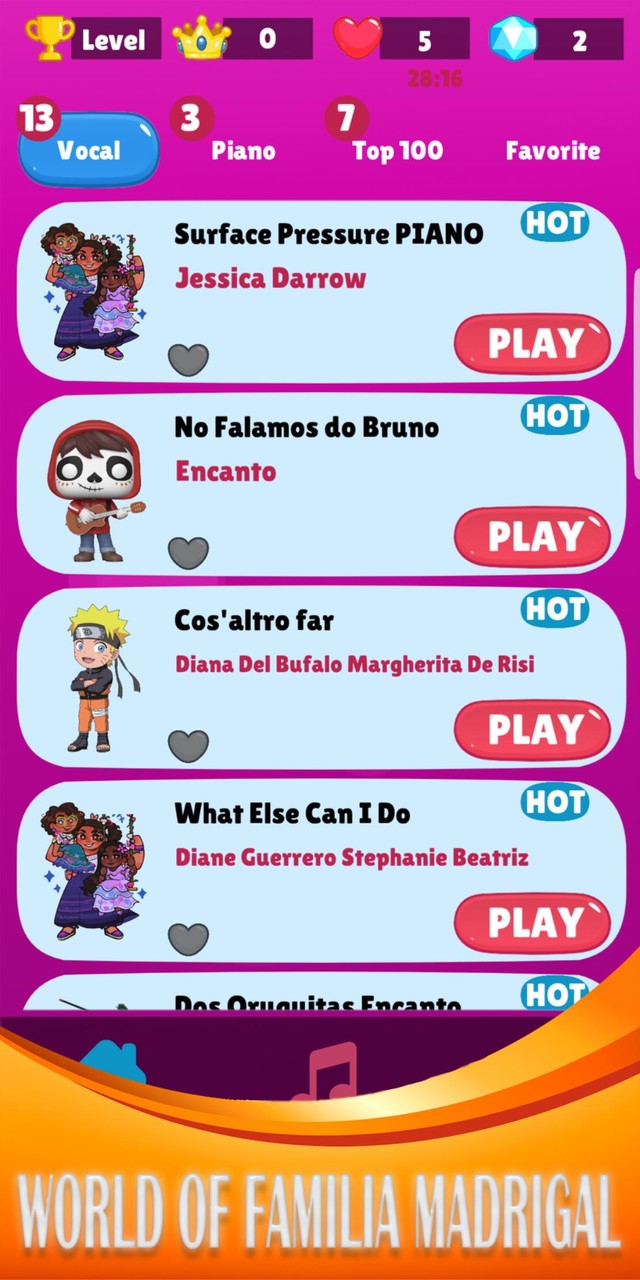Tap PLAY for Cos'altro far
The width and height of the screenshot is (640, 1280).
pyautogui.click(x=532, y=730)
